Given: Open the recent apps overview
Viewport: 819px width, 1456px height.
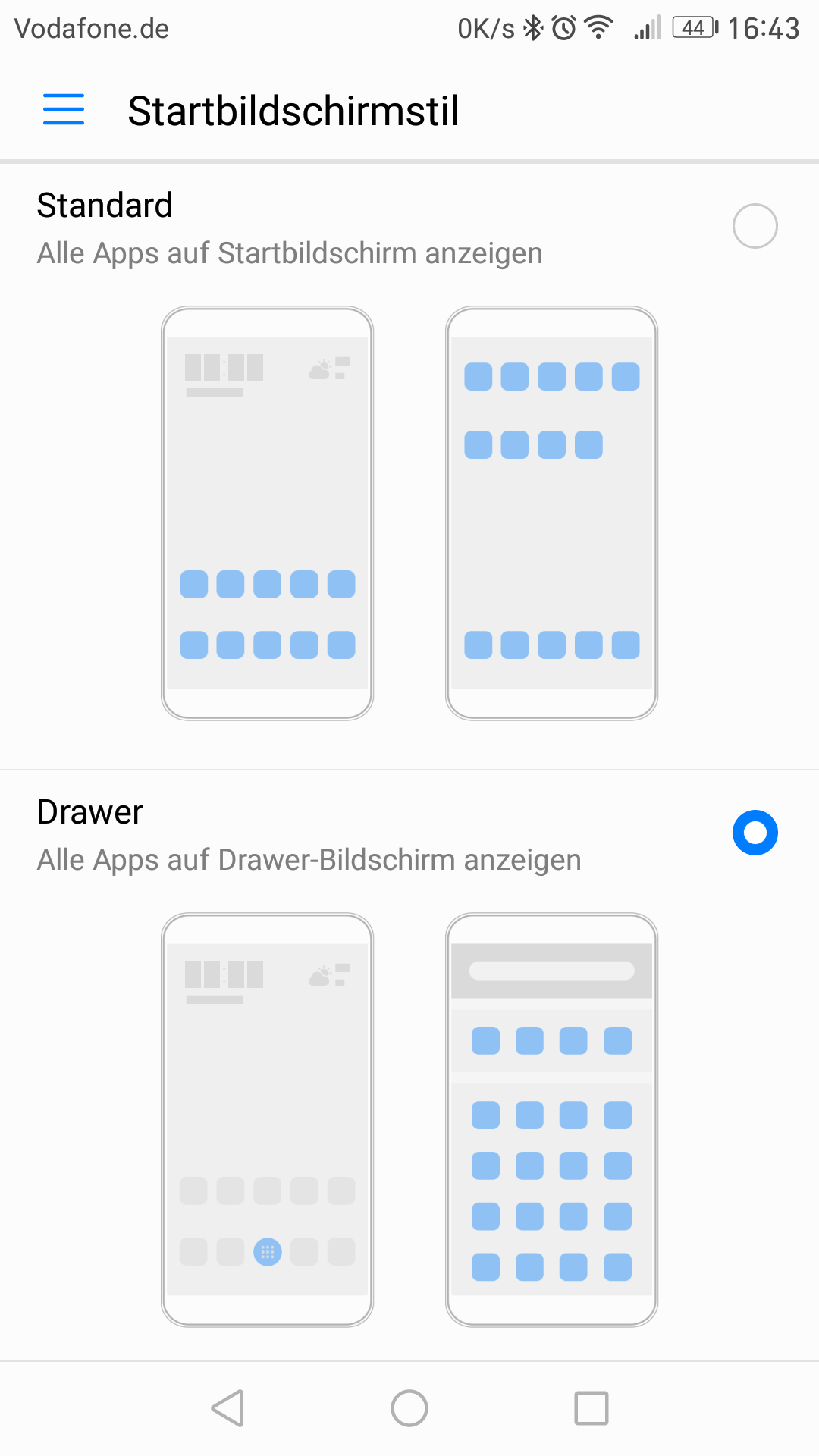Looking at the screenshot, I should point(591,1408).
